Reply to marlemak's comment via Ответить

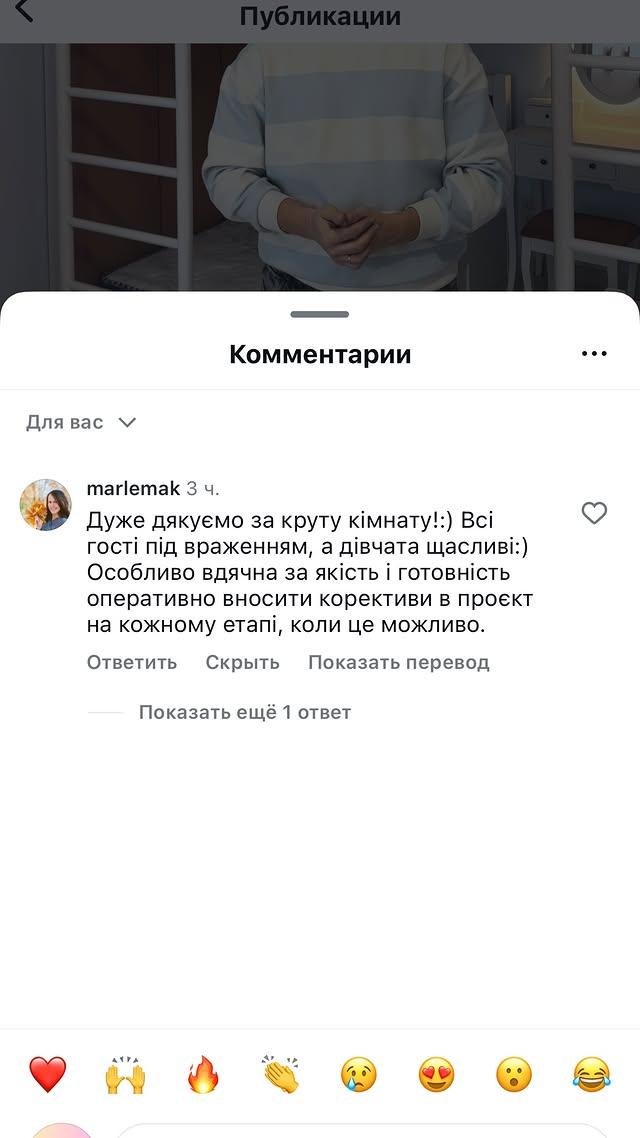[x=132, y=662]
